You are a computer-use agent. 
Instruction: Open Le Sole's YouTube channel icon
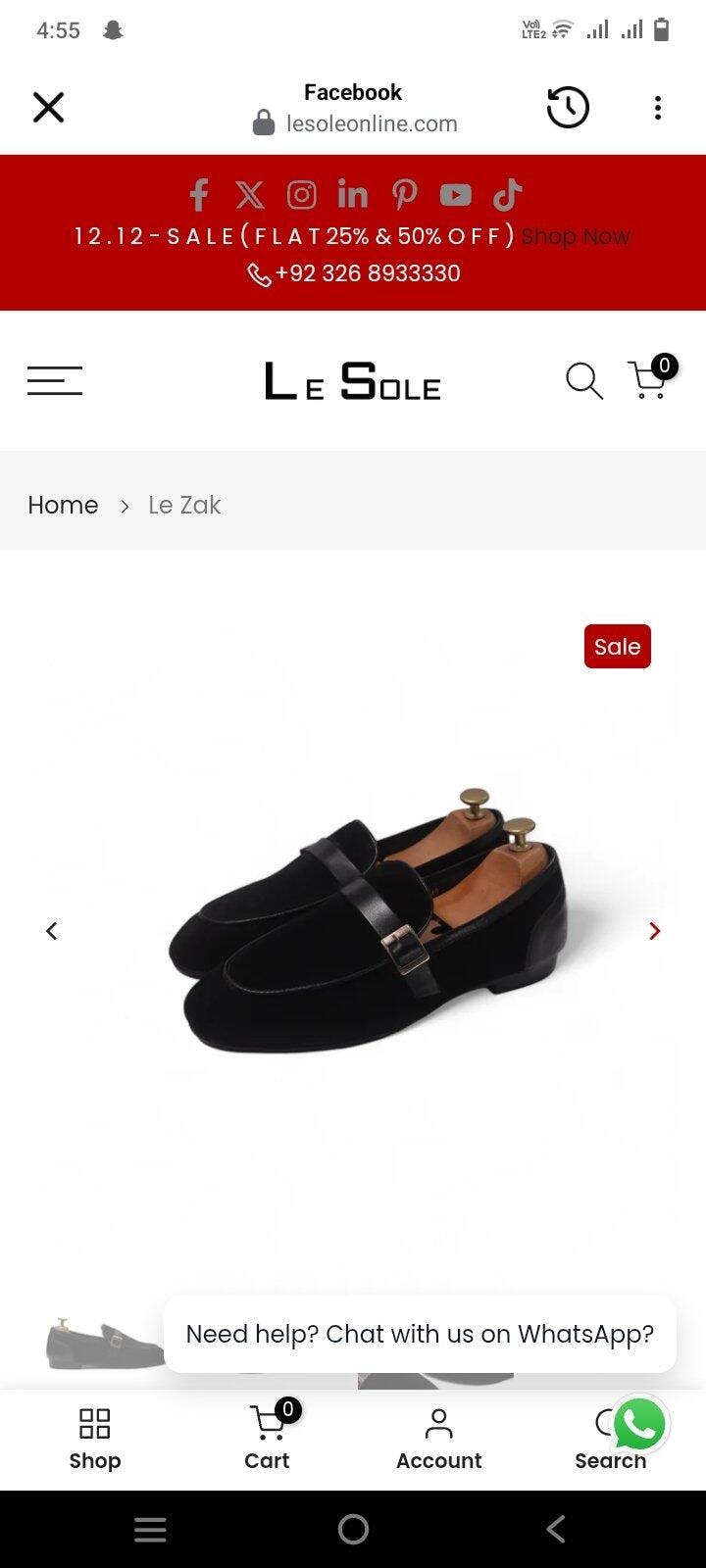click(455, 195)
